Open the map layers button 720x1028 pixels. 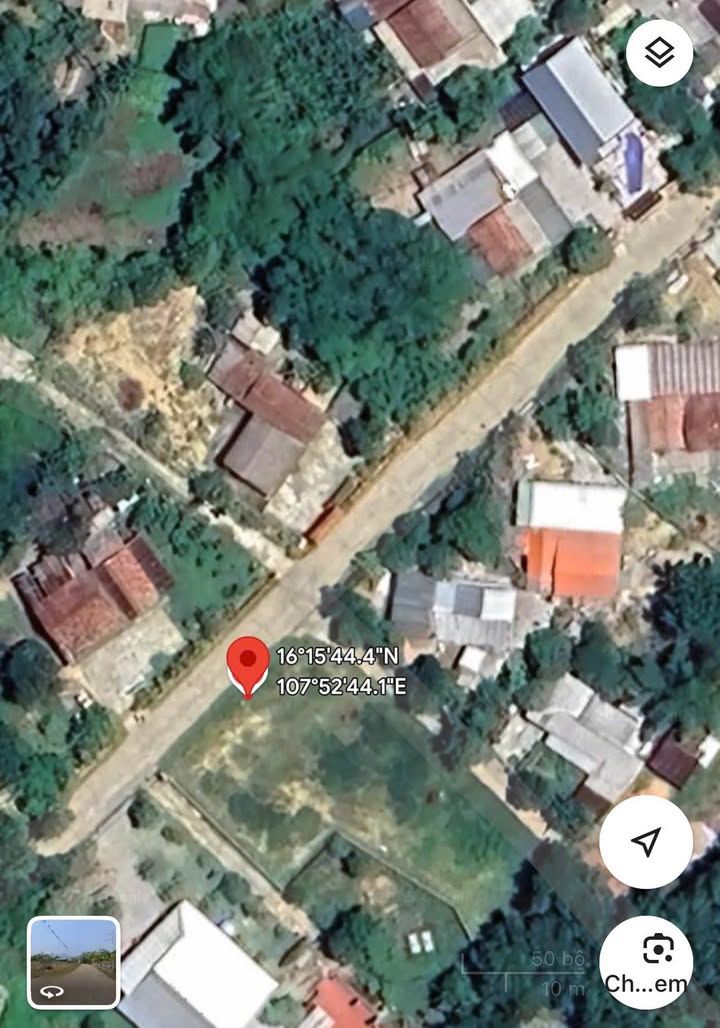[x=659, y=52]
